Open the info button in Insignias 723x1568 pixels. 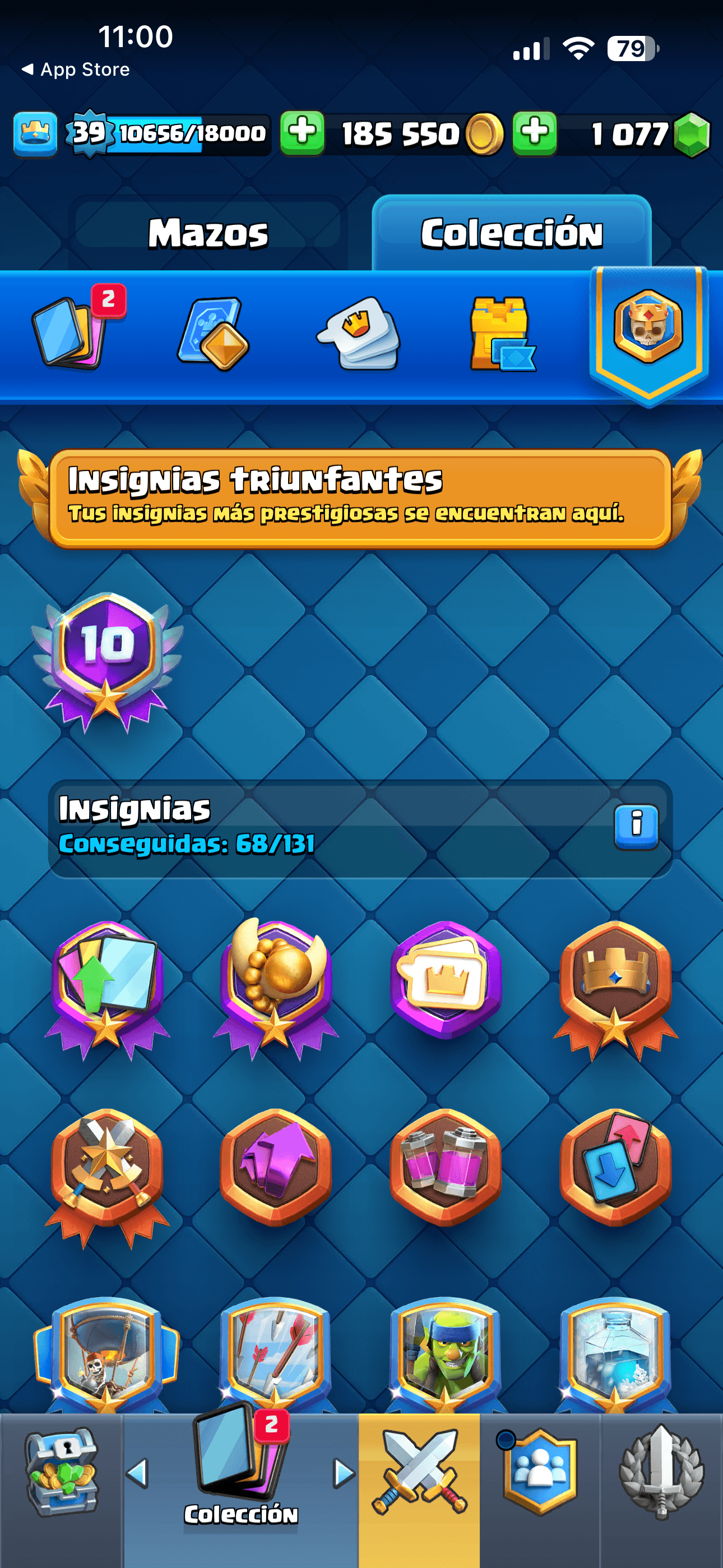click(636, 826)
